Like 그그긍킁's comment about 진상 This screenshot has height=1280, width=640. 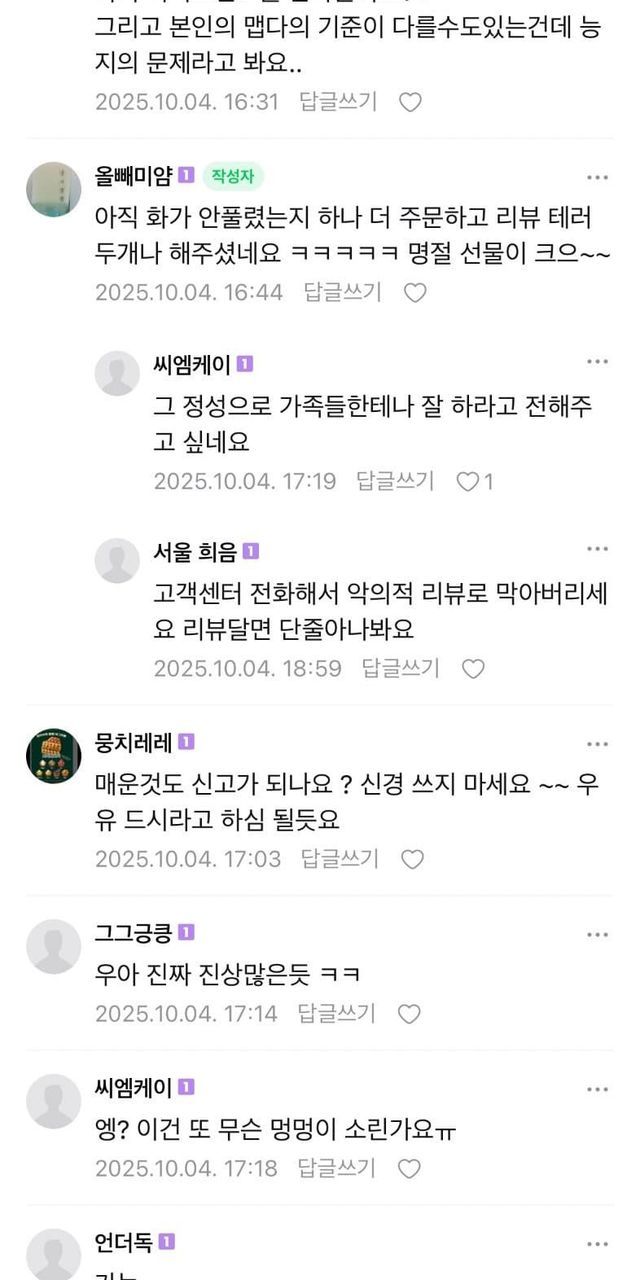pos(409,1013)
